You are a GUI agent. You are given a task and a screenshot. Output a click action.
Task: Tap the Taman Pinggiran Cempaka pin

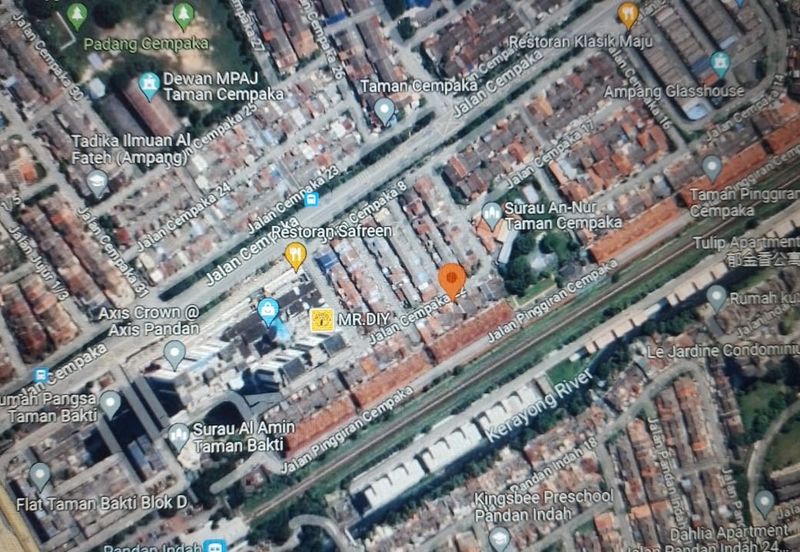[712, 167]
